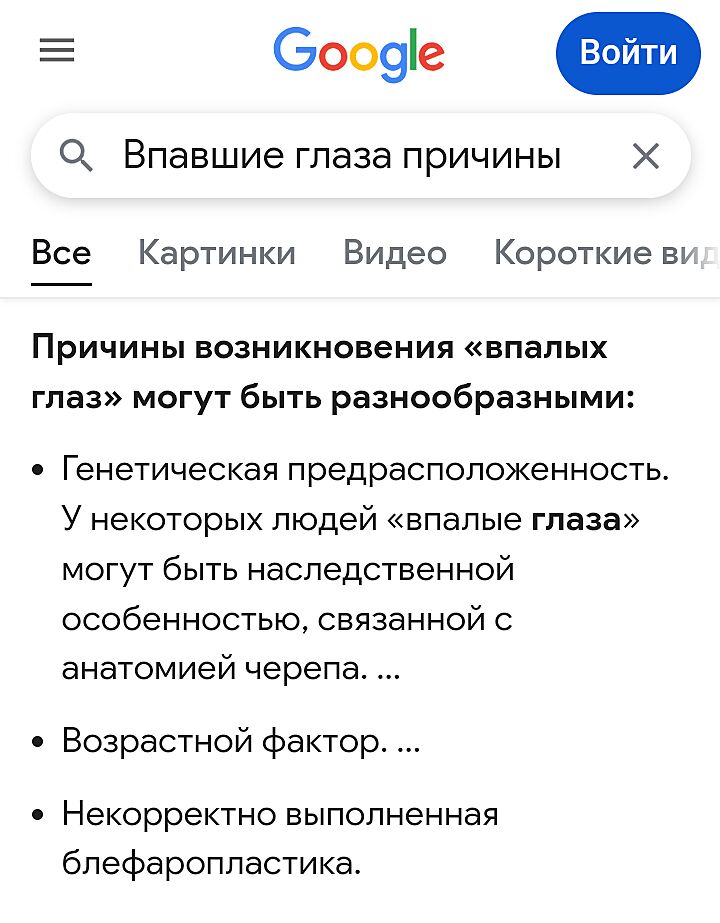This screenshot has height=923, width=720.
Task: Switch to the Видео tab
Action: [x=394, y=252]
